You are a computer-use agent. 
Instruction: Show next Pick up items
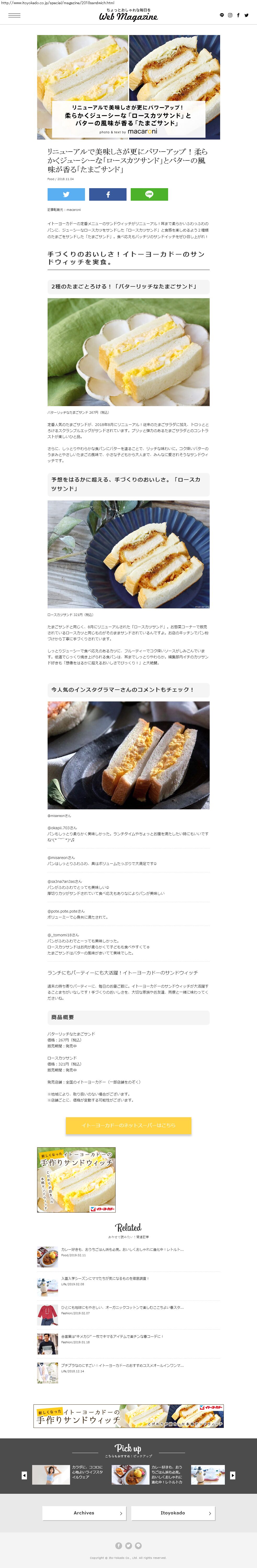point(233,1475)
